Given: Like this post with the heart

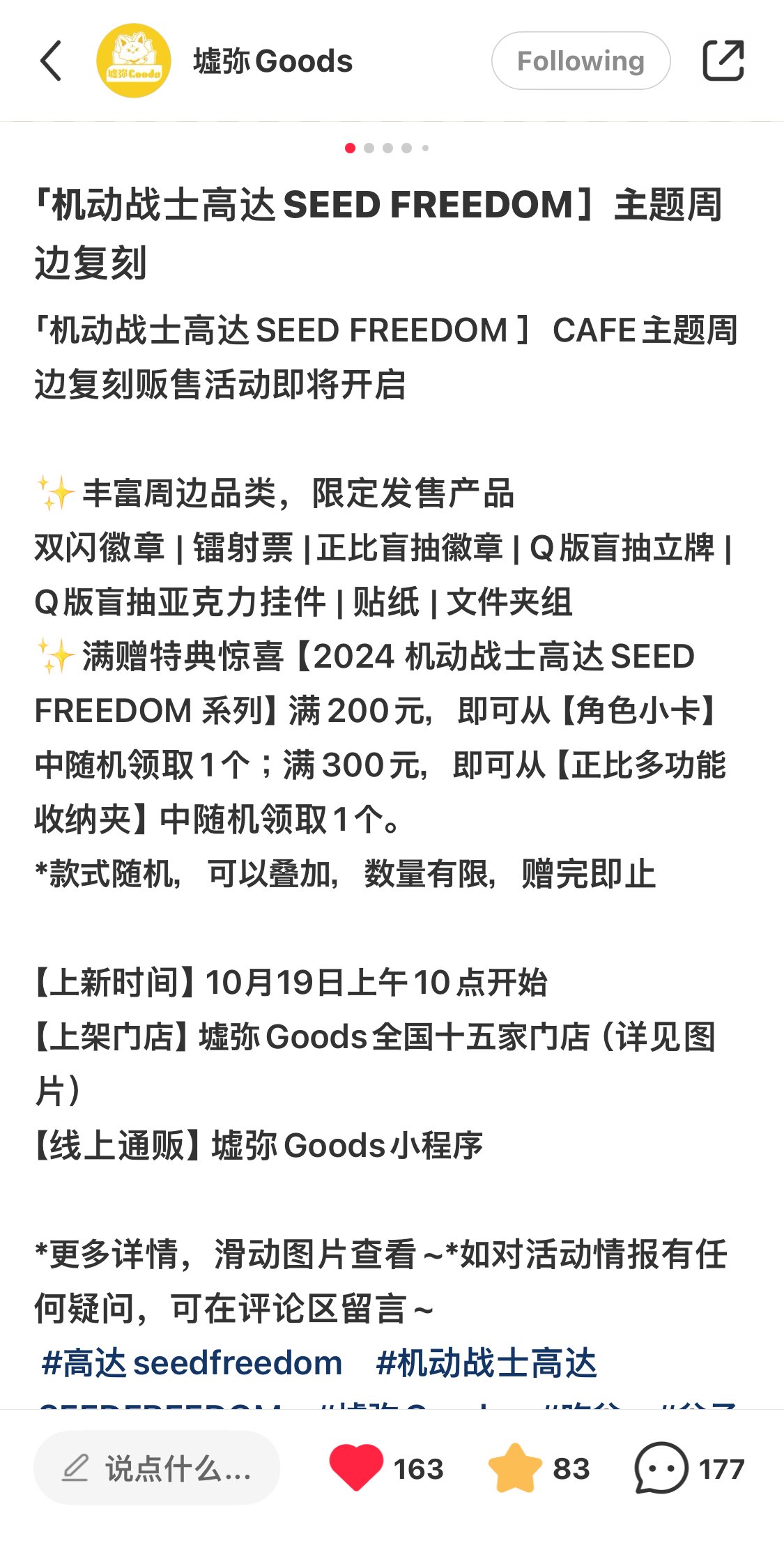Looking at the screenshot, I should (x=356, y=1467).
